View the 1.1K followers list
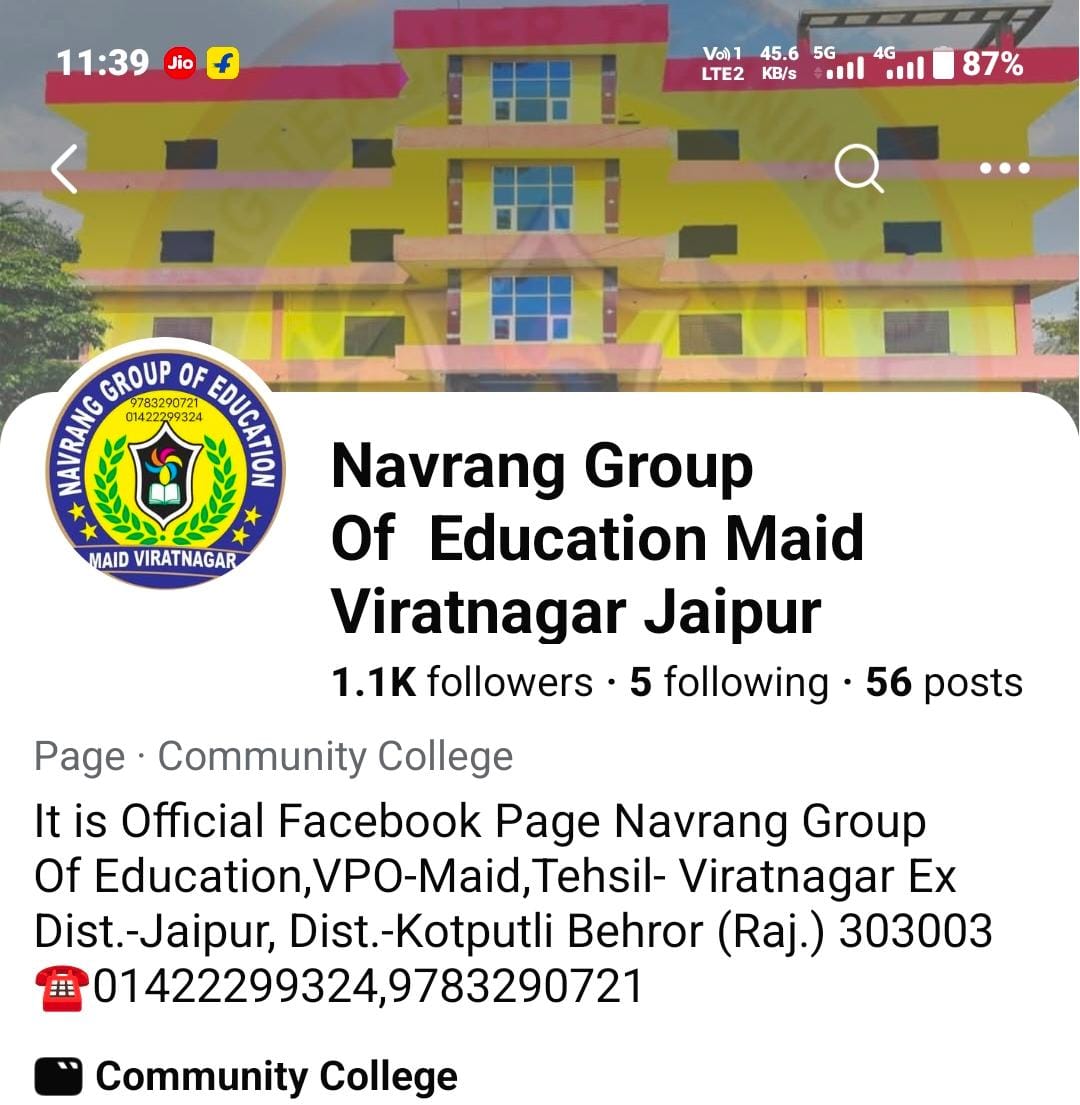Screen dimensions: 1080x1105 click(462, 683)
